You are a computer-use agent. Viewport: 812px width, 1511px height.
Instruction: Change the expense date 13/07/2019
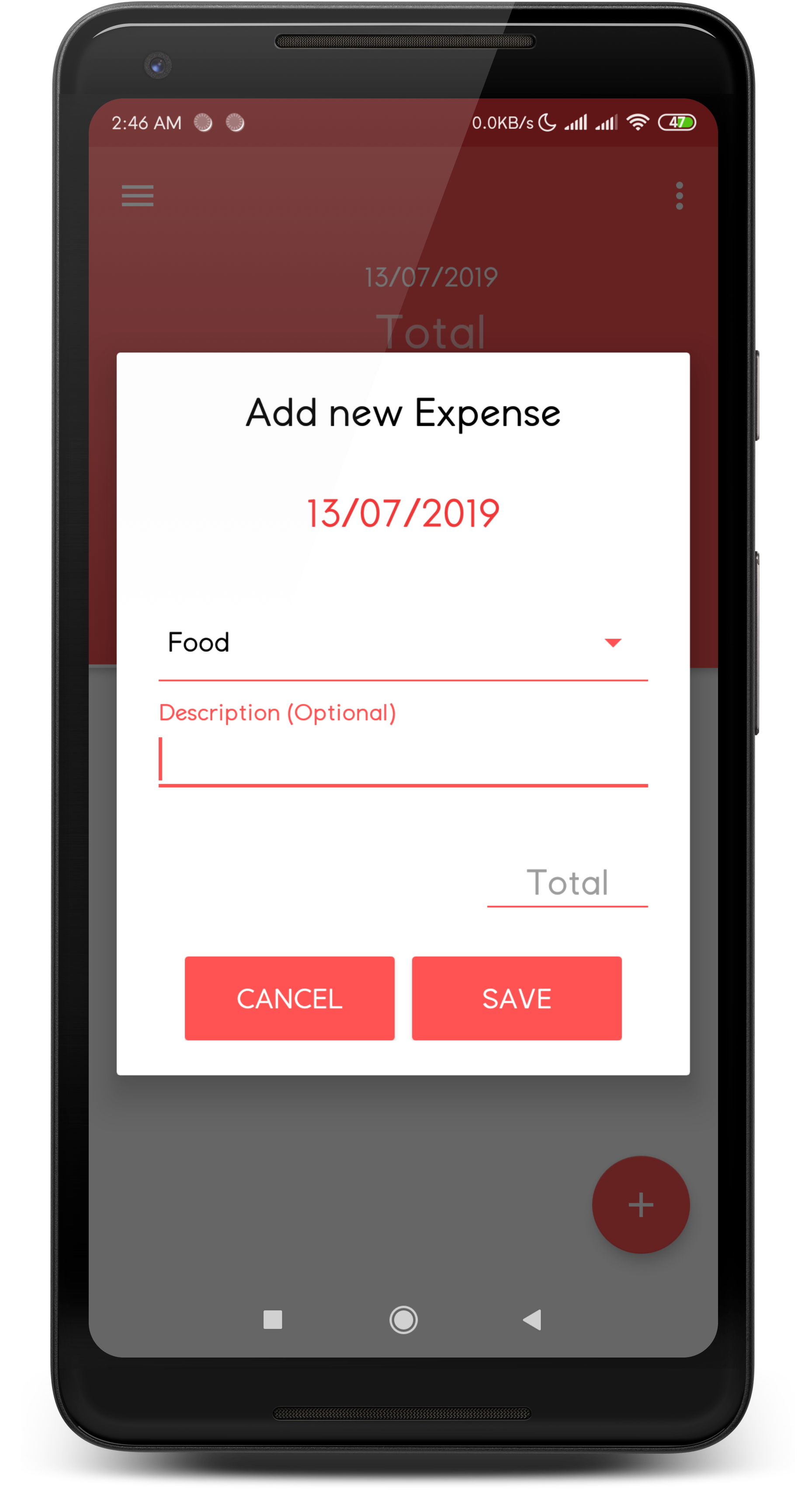click(403, 513)
